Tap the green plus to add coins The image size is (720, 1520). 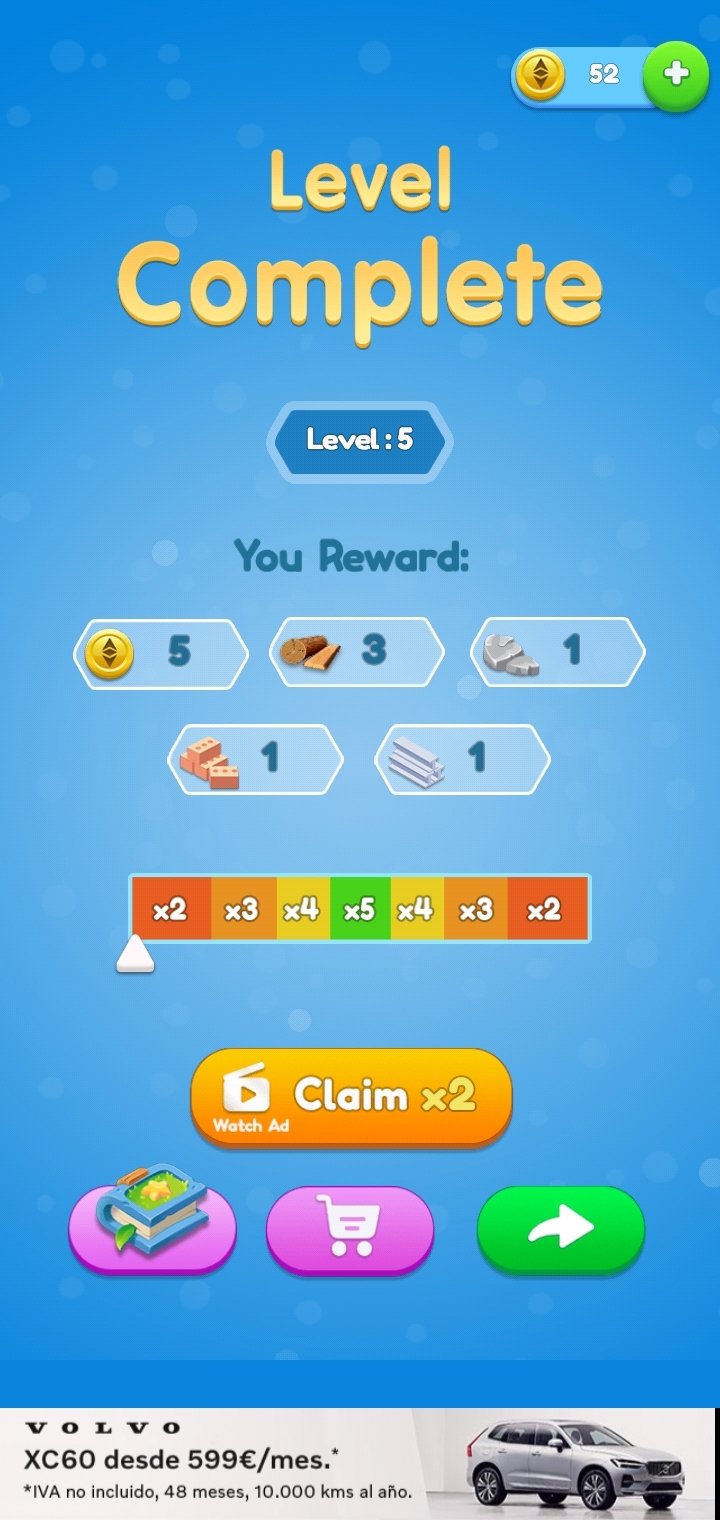(676, 74)
